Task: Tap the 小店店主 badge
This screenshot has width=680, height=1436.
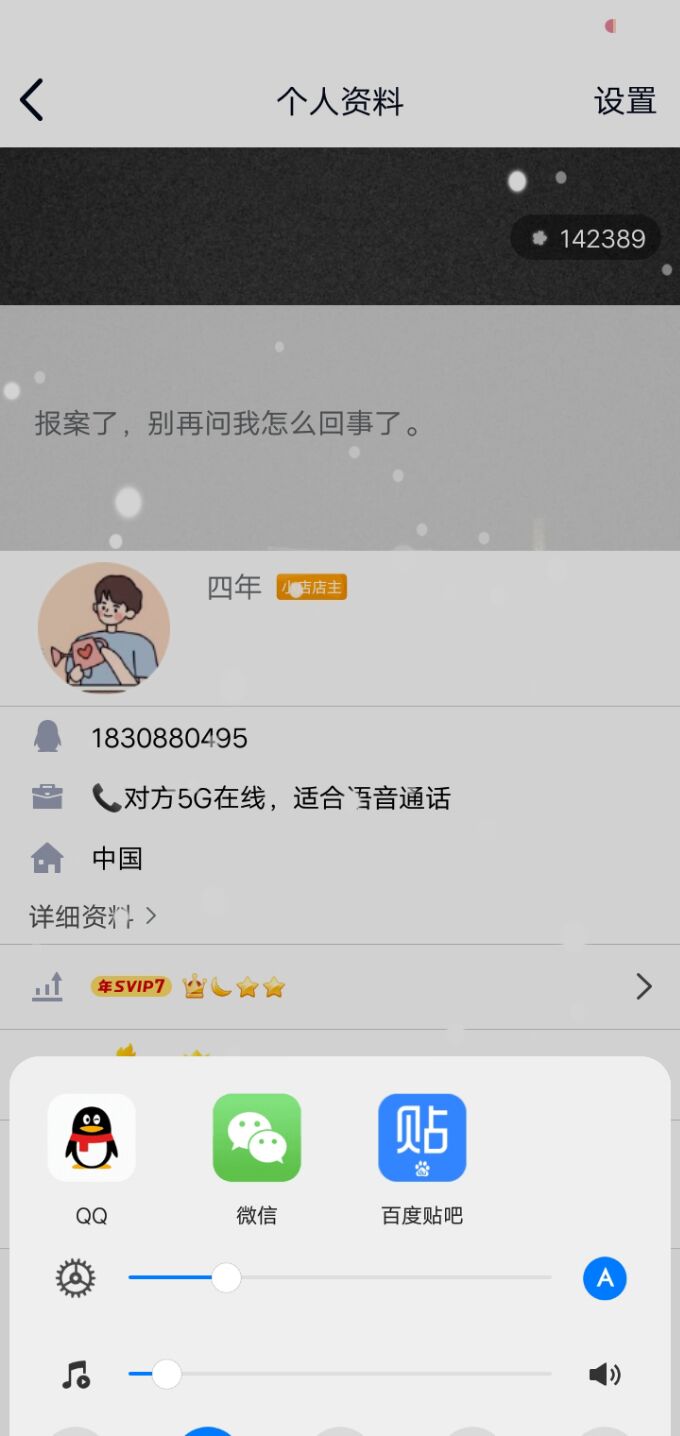Action: tap(312, 587)
